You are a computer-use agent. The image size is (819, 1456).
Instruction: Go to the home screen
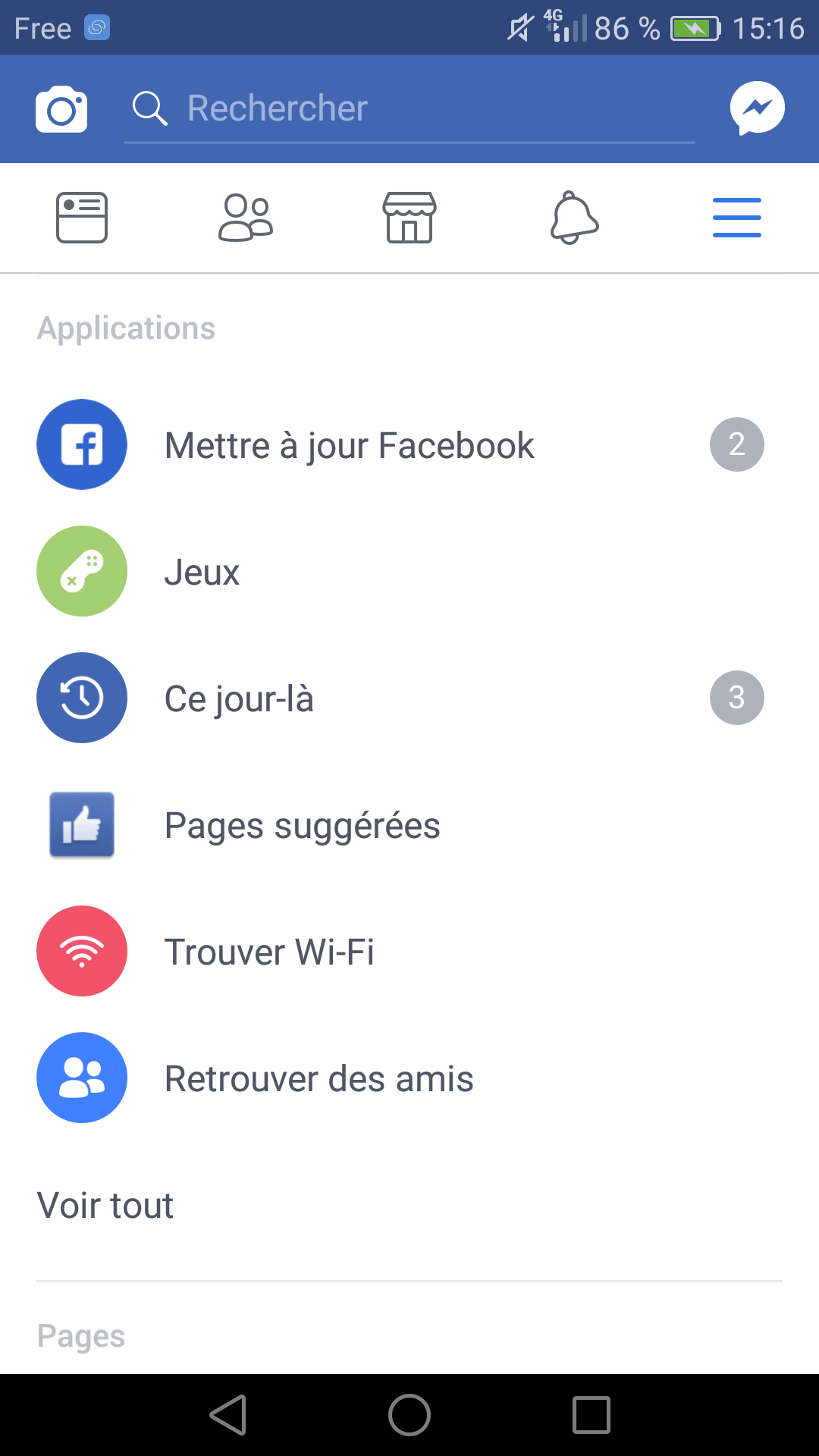pos(409,1415)
